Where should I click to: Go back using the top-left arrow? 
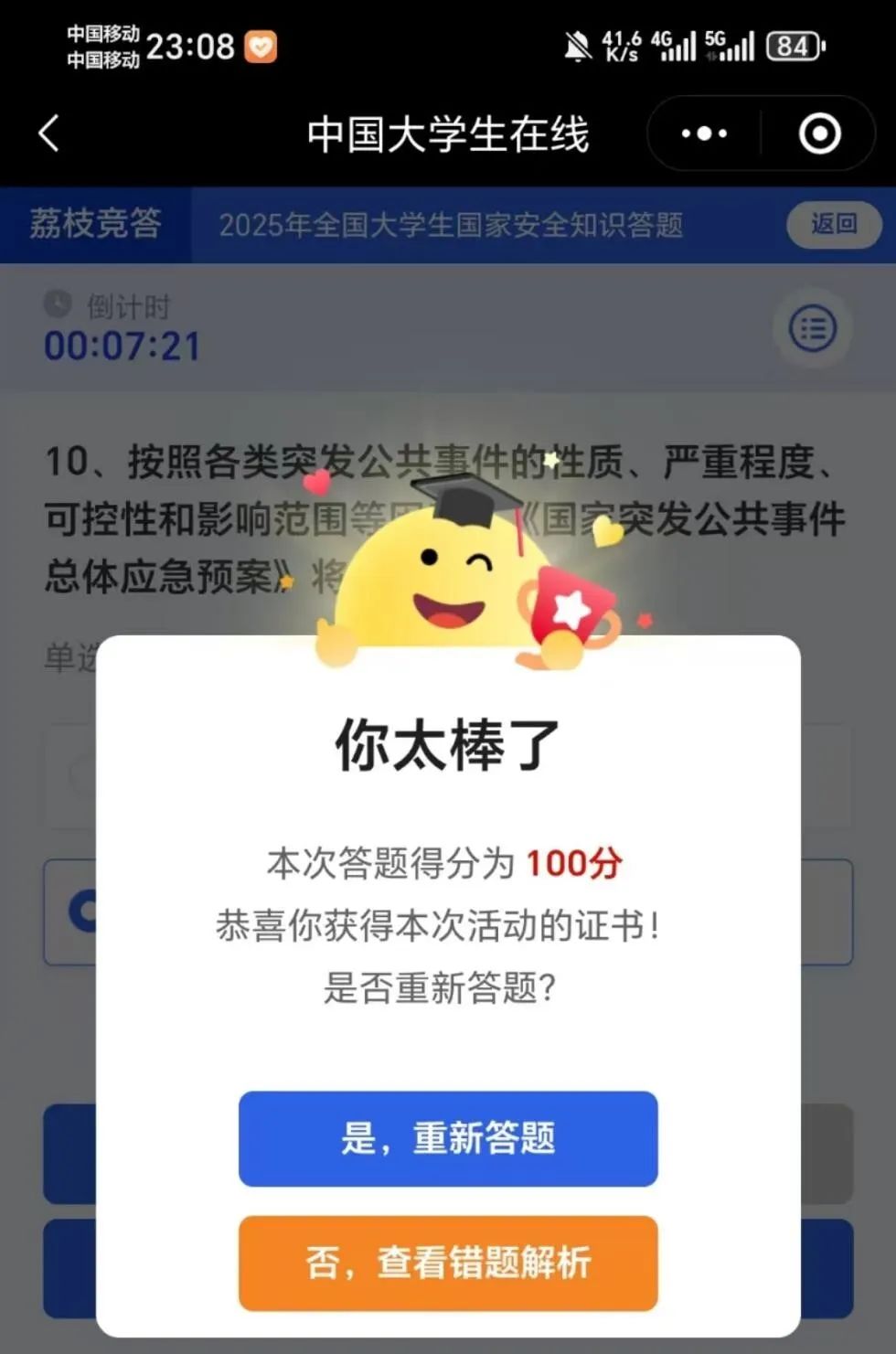(x=49, y=133)
